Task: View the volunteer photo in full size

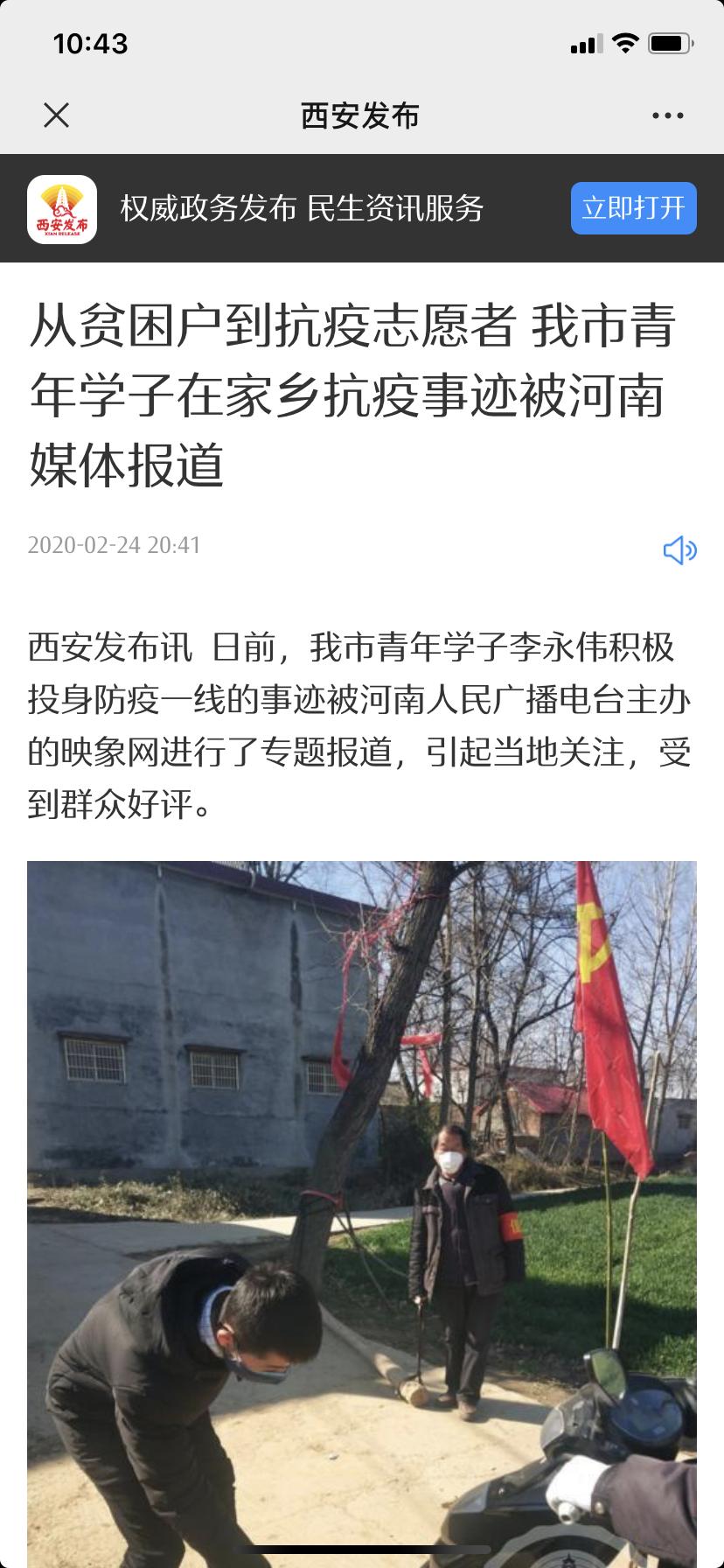Action: click(362, 1207)
